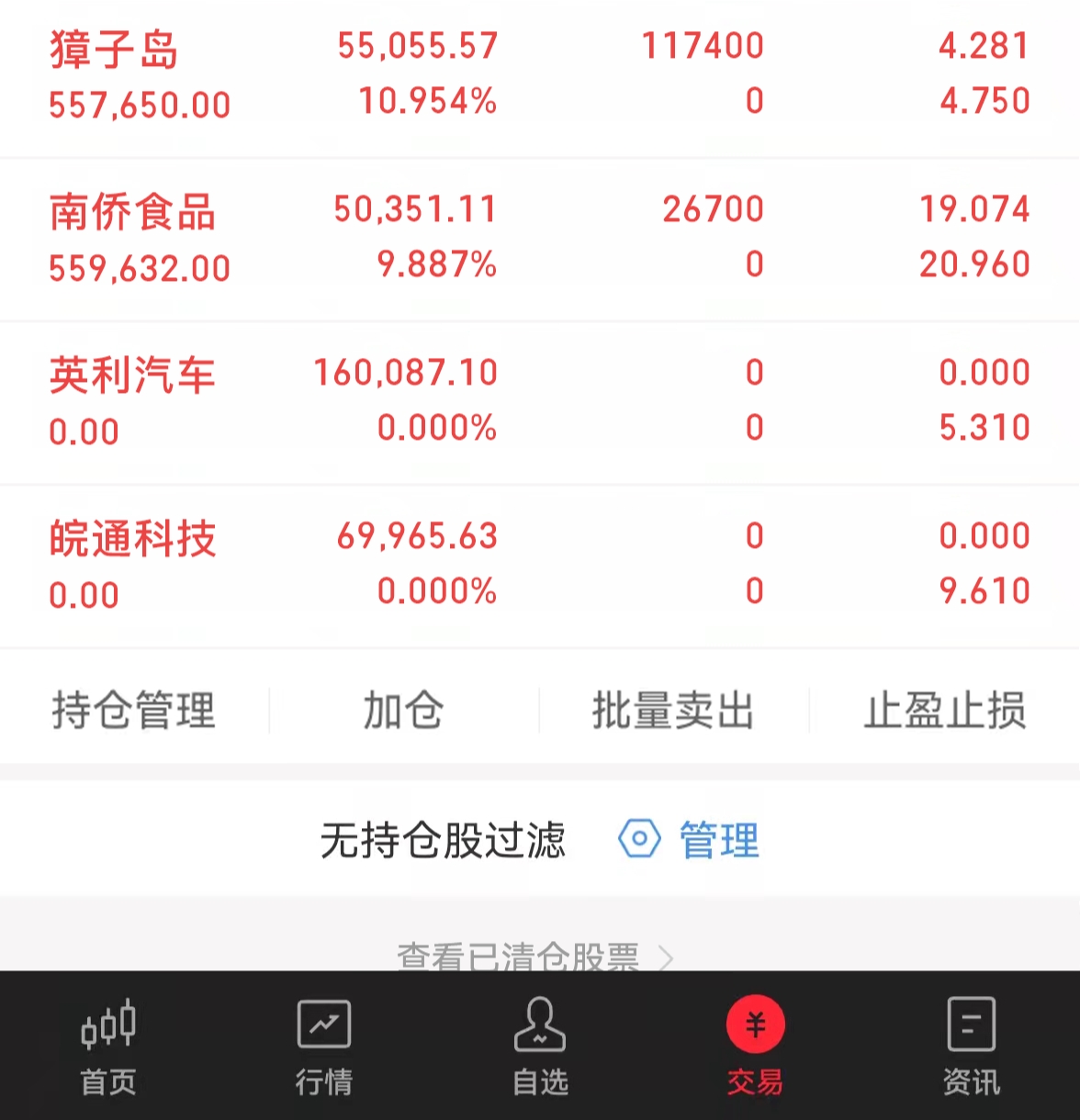This screenshot has height=1120, width=1080.
Task: Select the 皖通科技 holding row
Action: click(540, 565)
